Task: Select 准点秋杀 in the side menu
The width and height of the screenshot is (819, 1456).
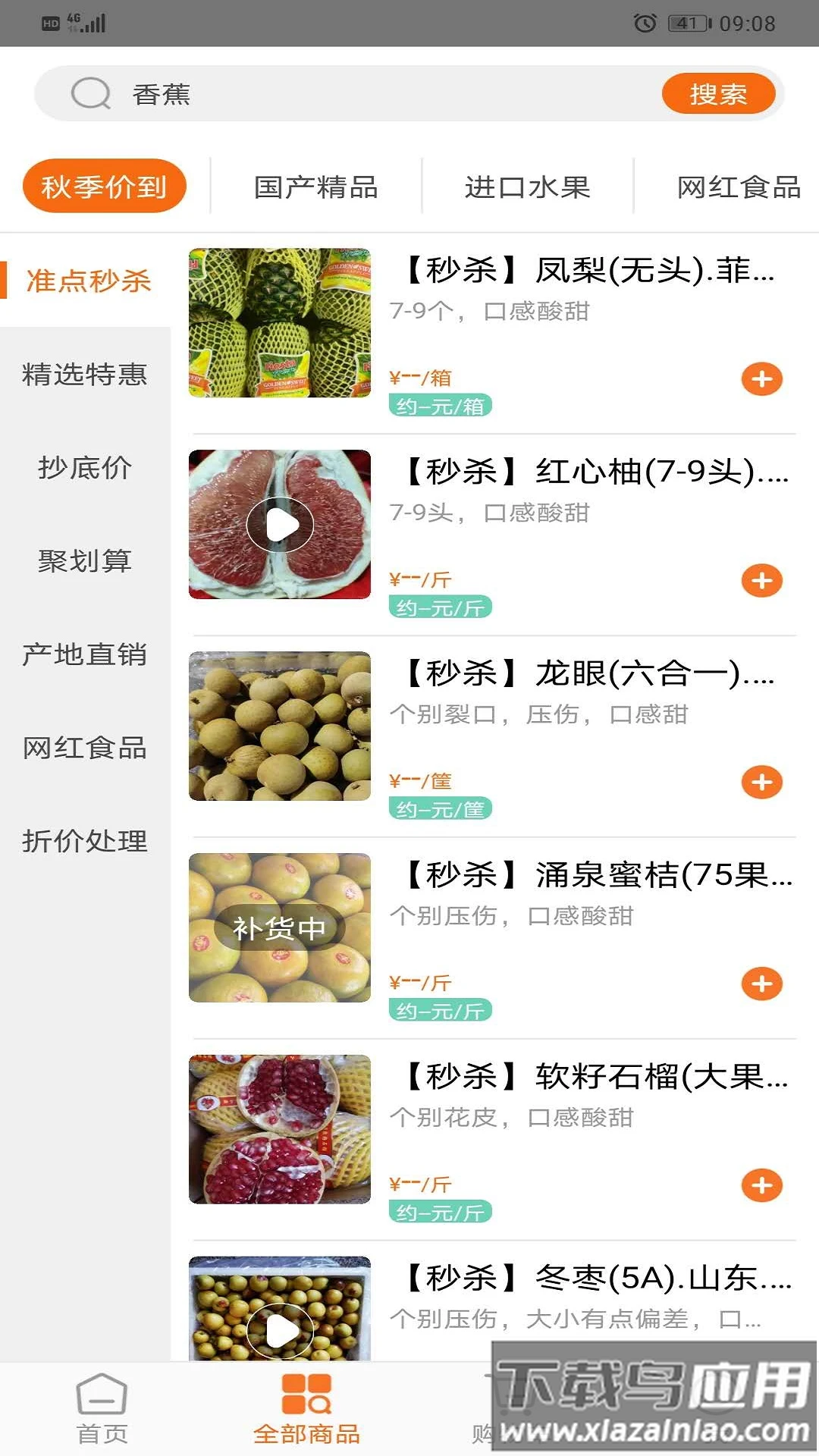Action: 88,281
